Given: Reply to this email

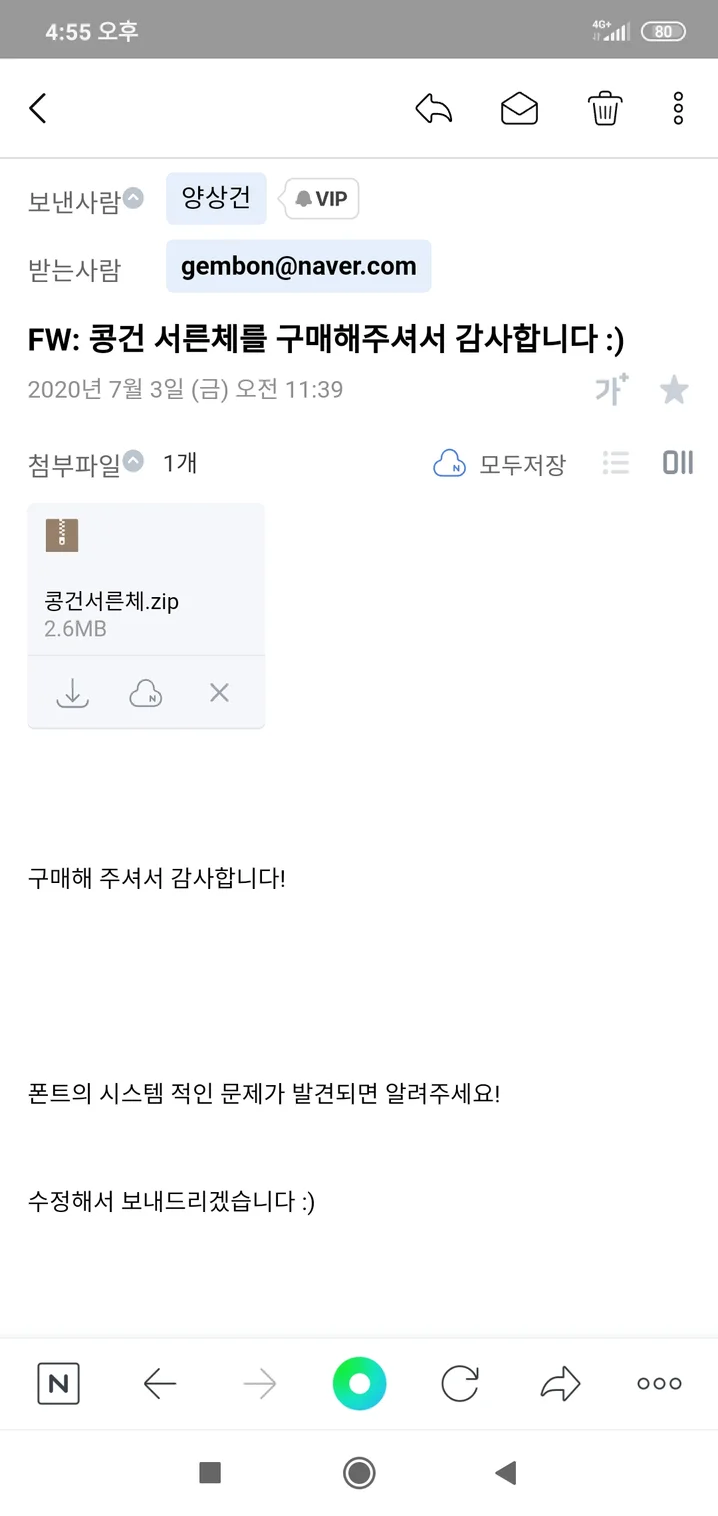Looking at the screenshot, I should tap(433, 108).
